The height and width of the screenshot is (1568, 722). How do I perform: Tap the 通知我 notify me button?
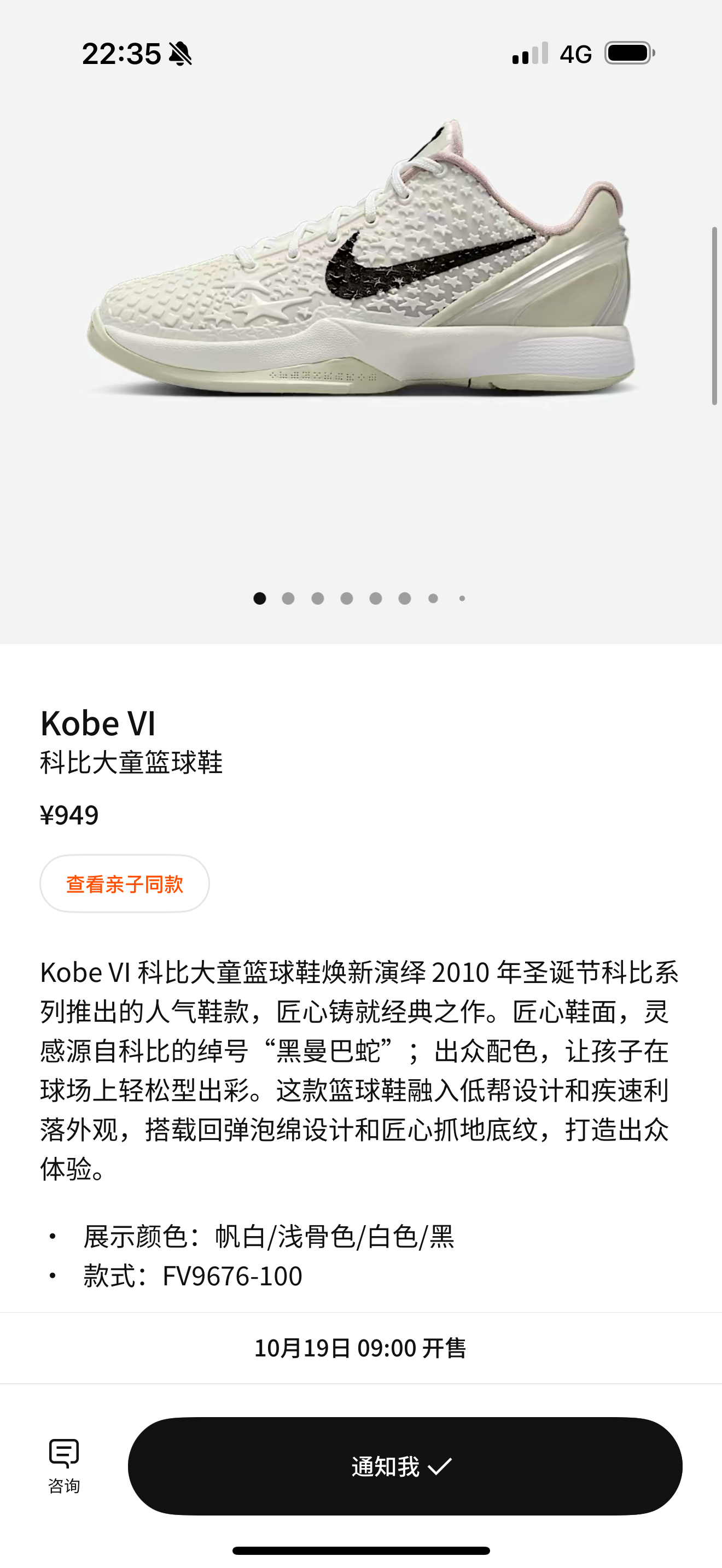click(x=405, y=1466)
